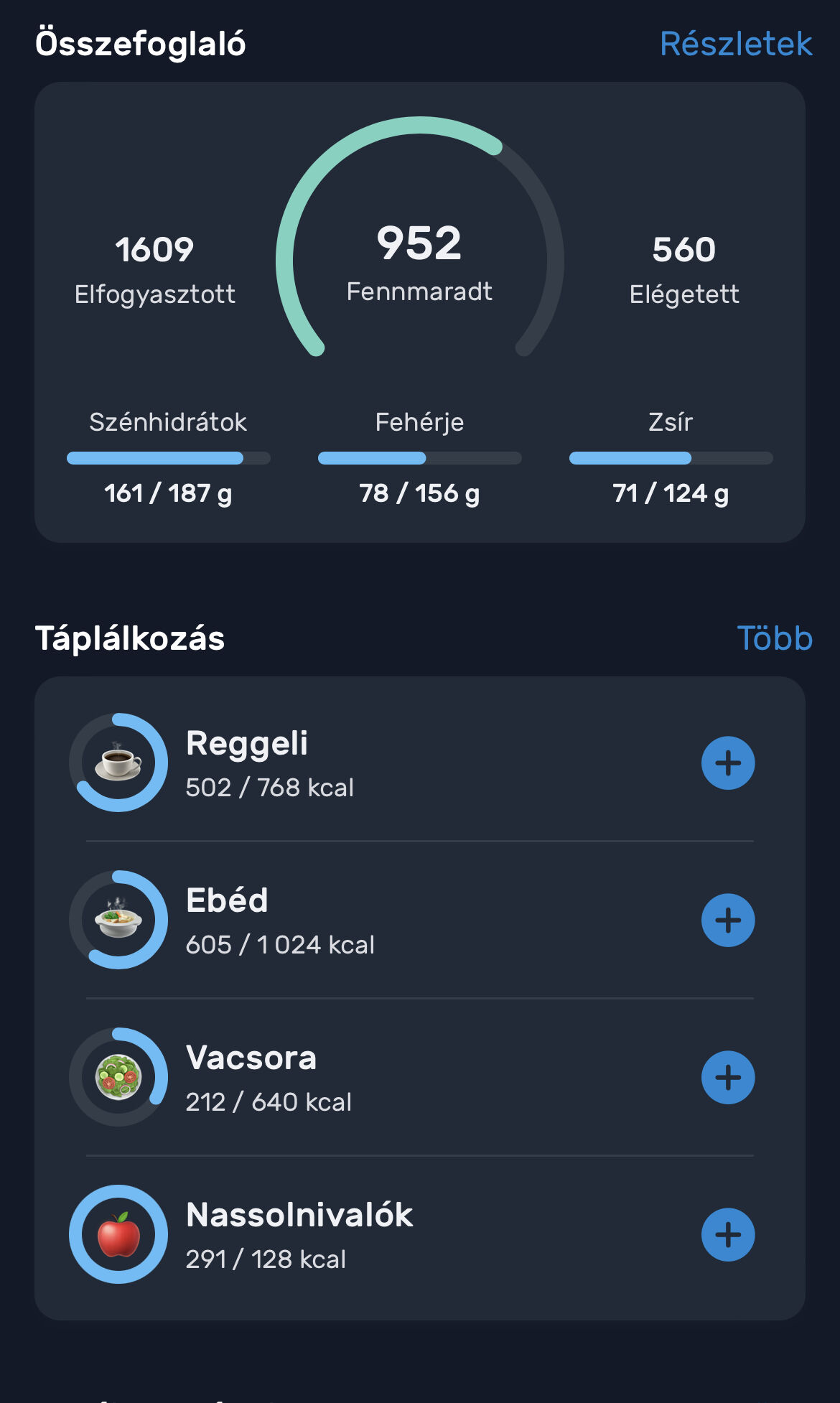Open the Részletek link in summary
This screenshot has width=840, height=1403.
click(x=736, y=44)
